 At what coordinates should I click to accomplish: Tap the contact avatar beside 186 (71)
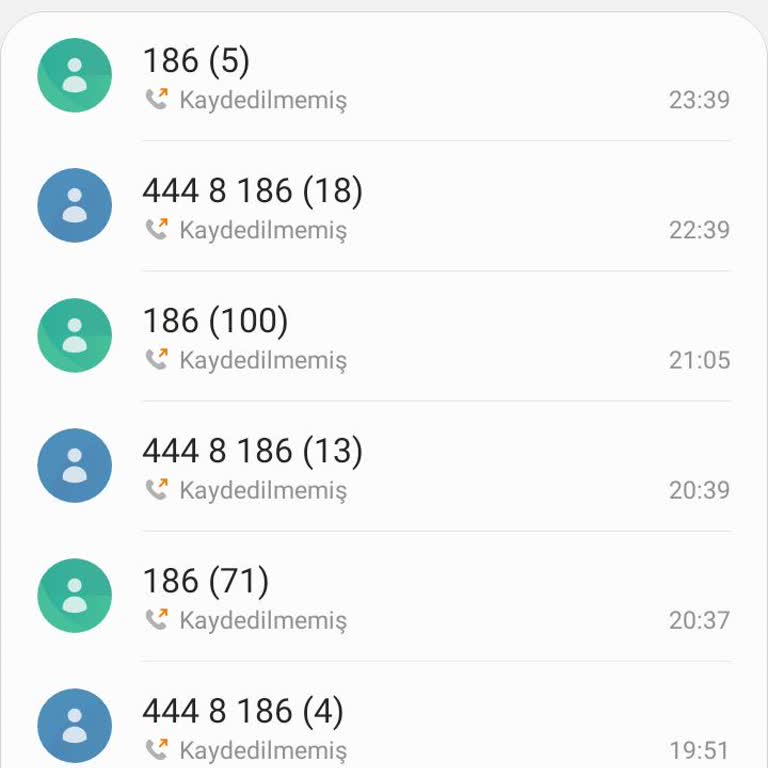(x=75, y=595)
